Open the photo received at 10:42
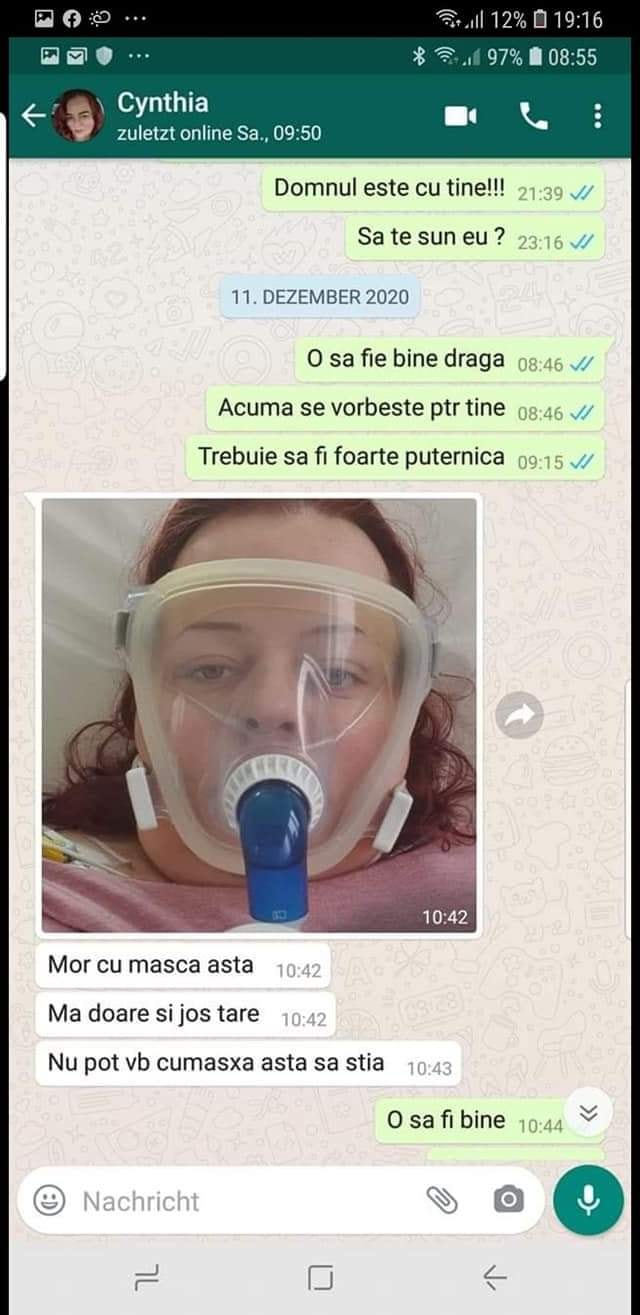This screenshot has width=640, height=1315. coord(259,715)
